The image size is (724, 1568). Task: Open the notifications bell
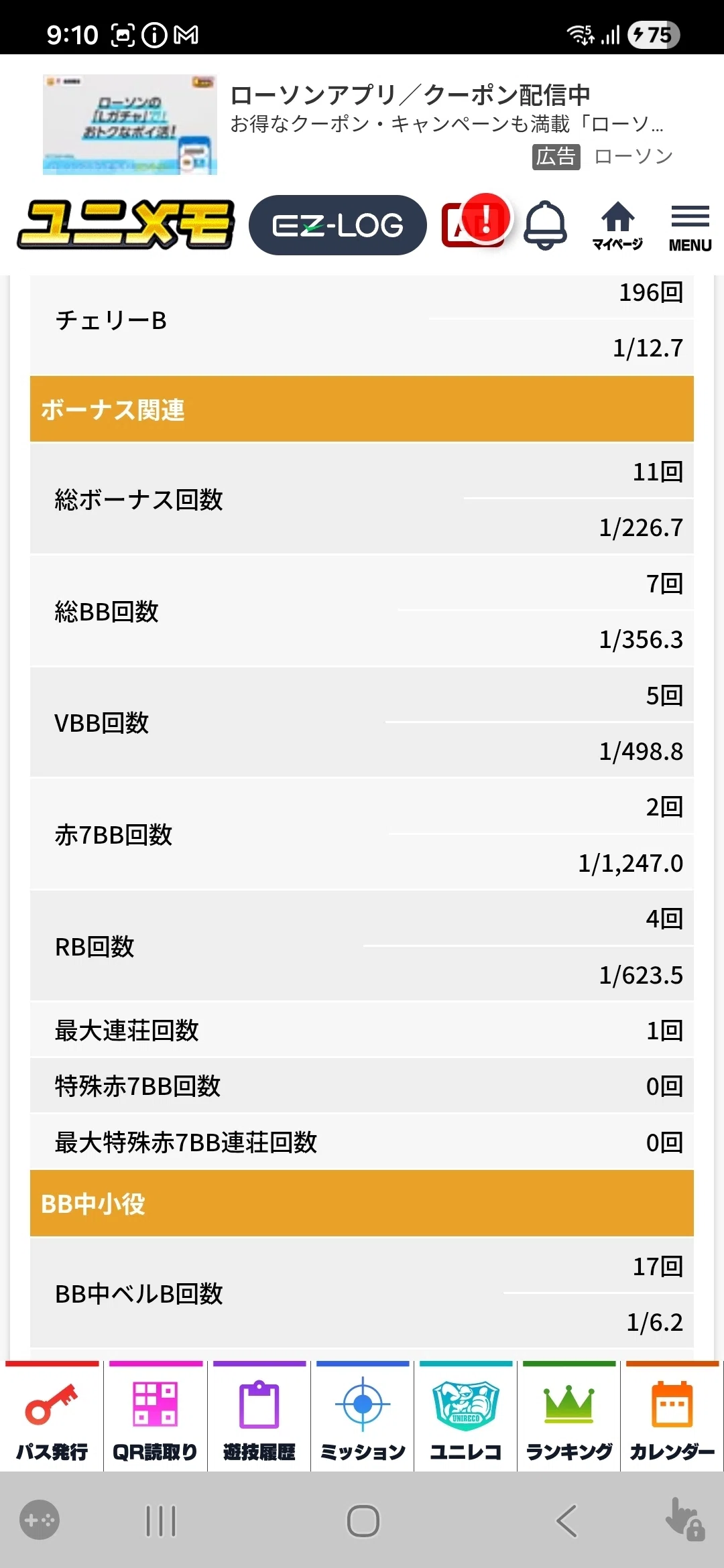545,224
